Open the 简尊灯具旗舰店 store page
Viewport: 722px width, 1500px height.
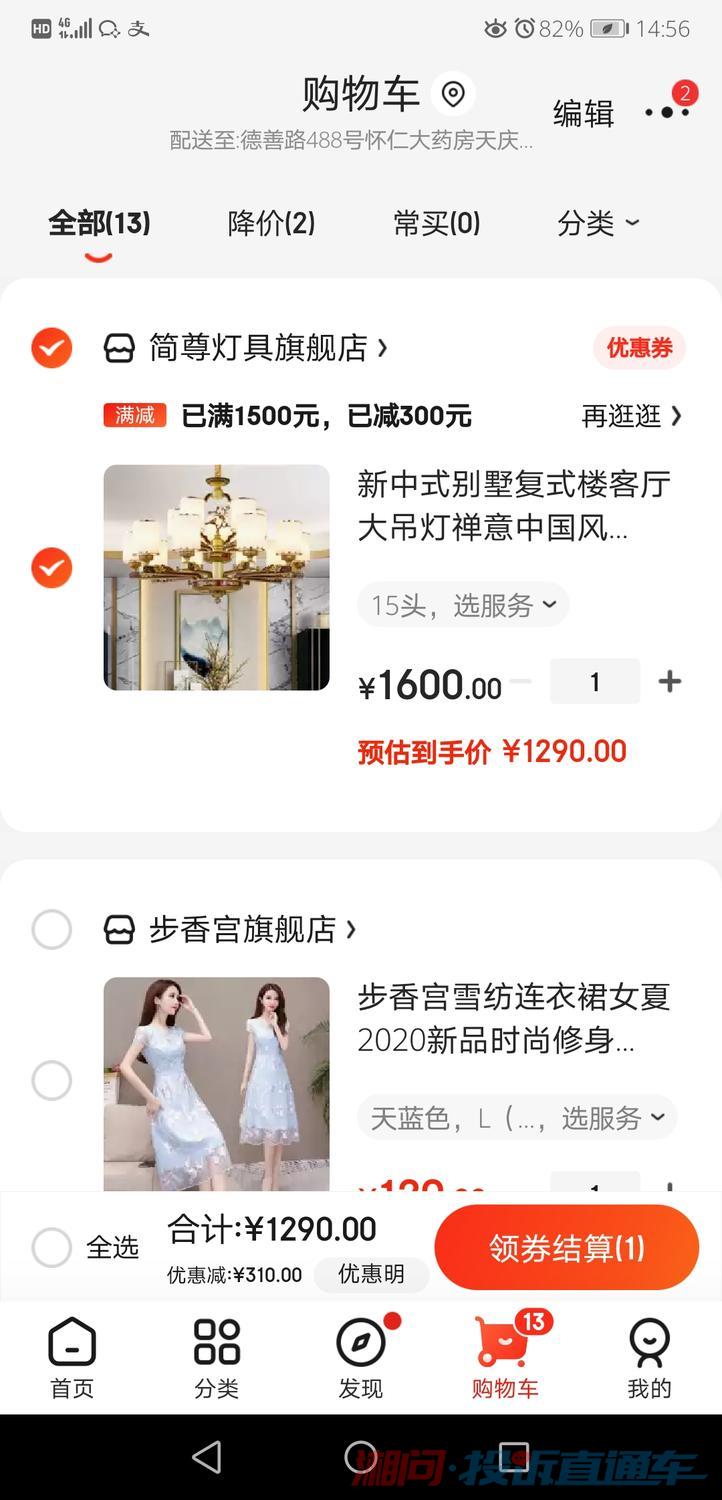257,348
